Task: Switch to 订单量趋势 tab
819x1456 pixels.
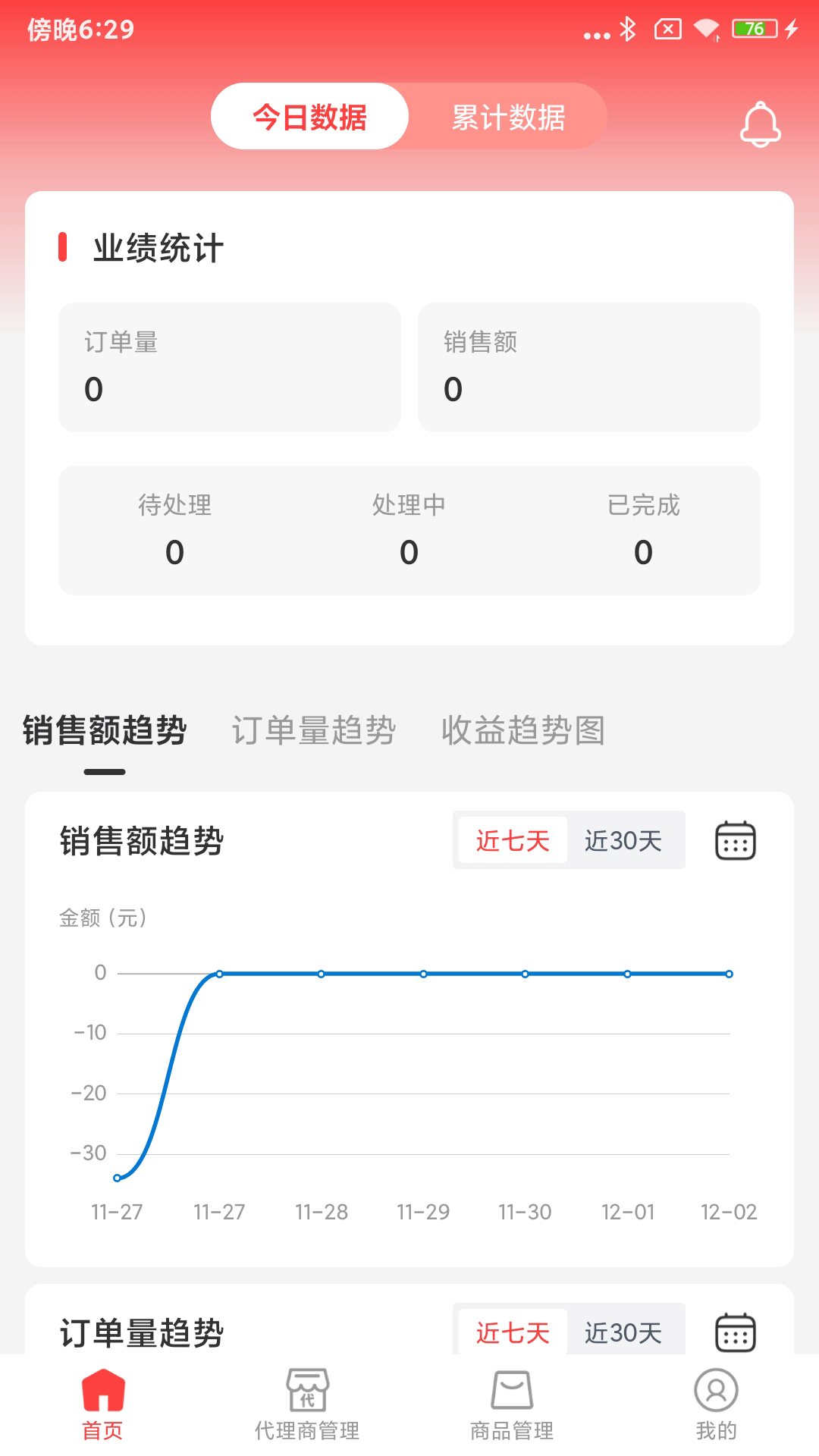Action: point(314,731)
